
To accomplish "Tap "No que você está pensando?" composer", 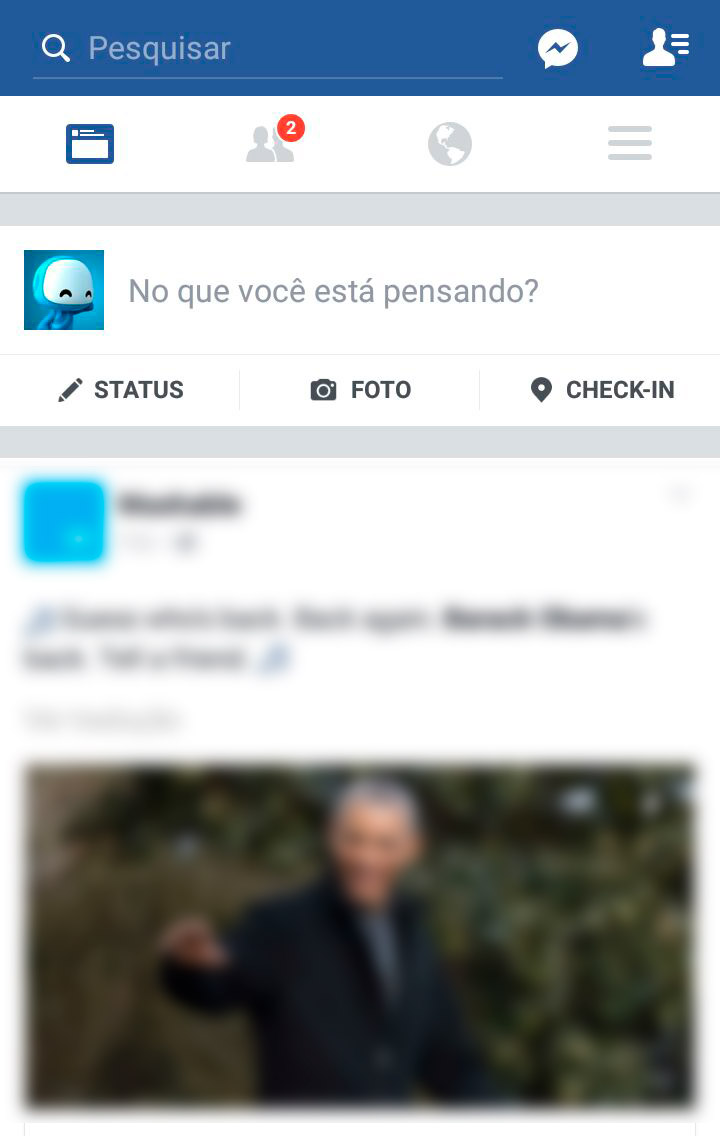I will click(334, 291).
